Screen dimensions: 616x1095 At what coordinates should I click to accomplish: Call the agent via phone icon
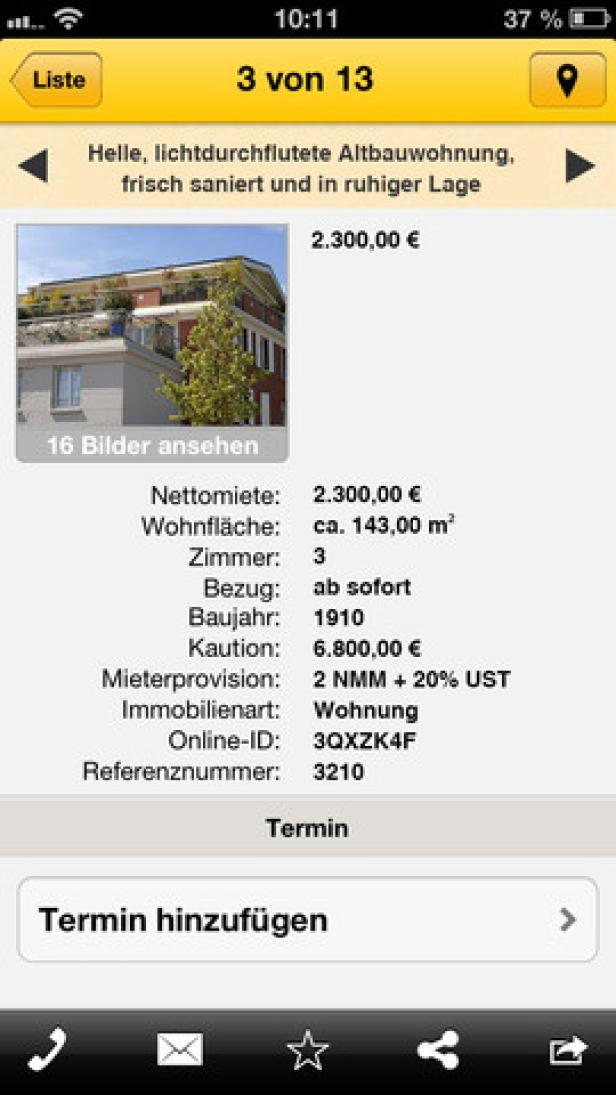tap(47, 1050)
